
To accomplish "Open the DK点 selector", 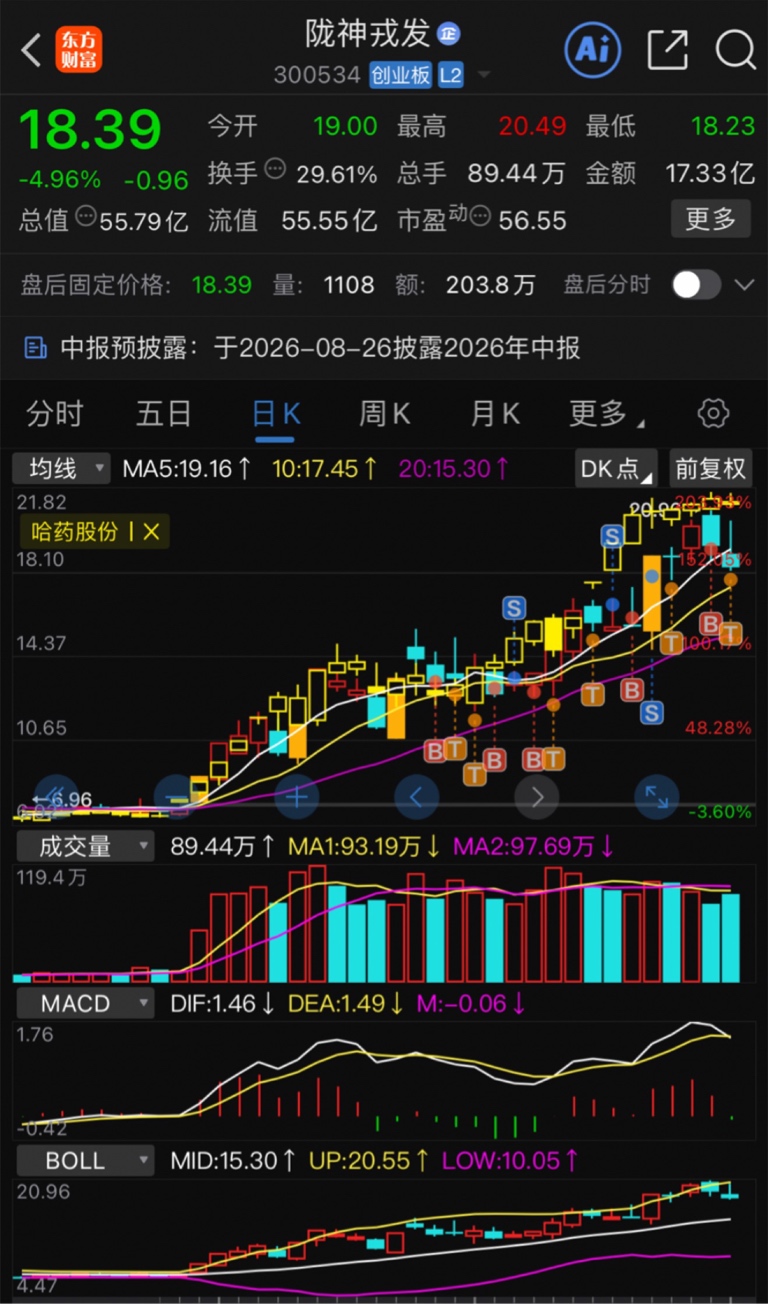I will click(615, 468).
